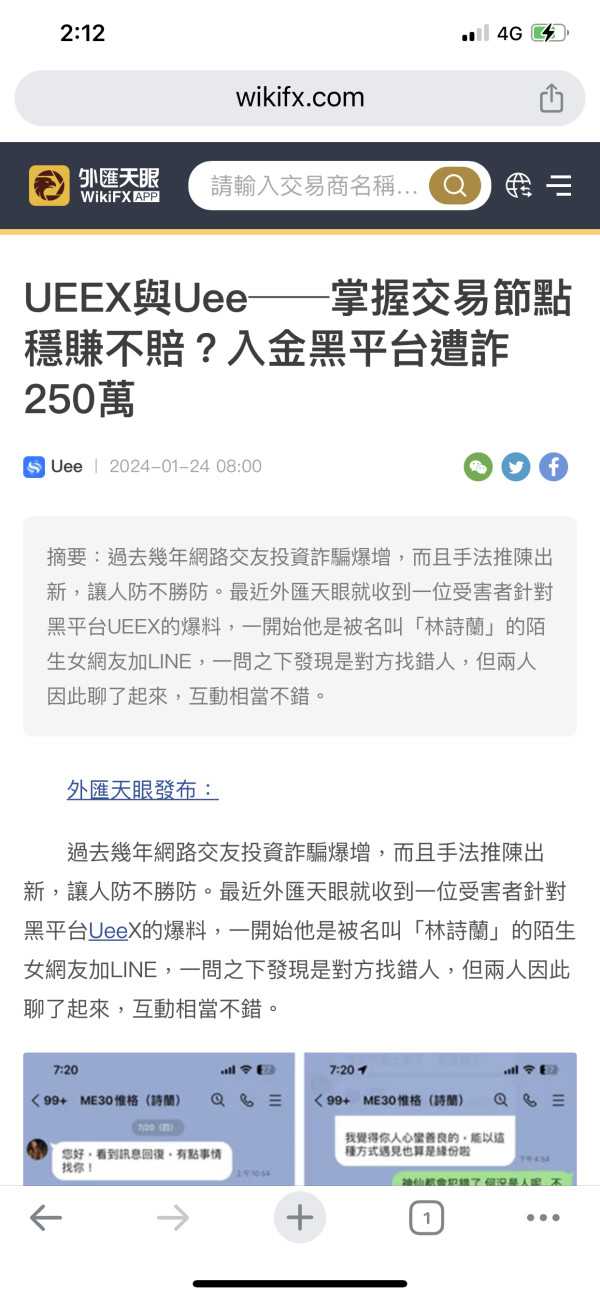Go back to the previous page
Image resolution: width=600 pixels, height=1299 pixels.
click(46, 1217)
